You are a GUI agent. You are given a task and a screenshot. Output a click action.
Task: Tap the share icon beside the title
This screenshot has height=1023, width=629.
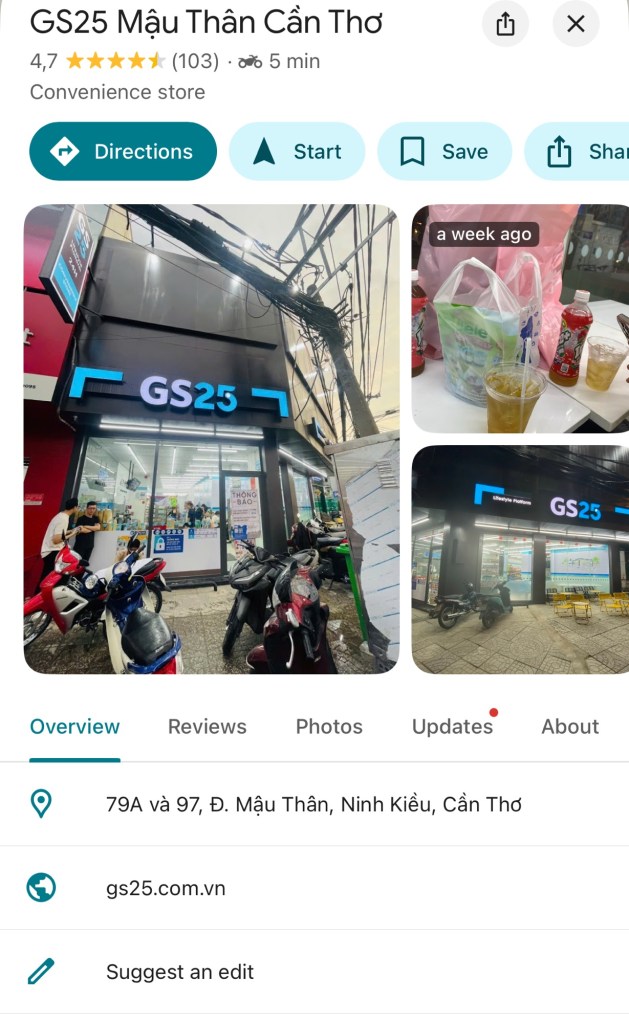[x=505, y=24]
